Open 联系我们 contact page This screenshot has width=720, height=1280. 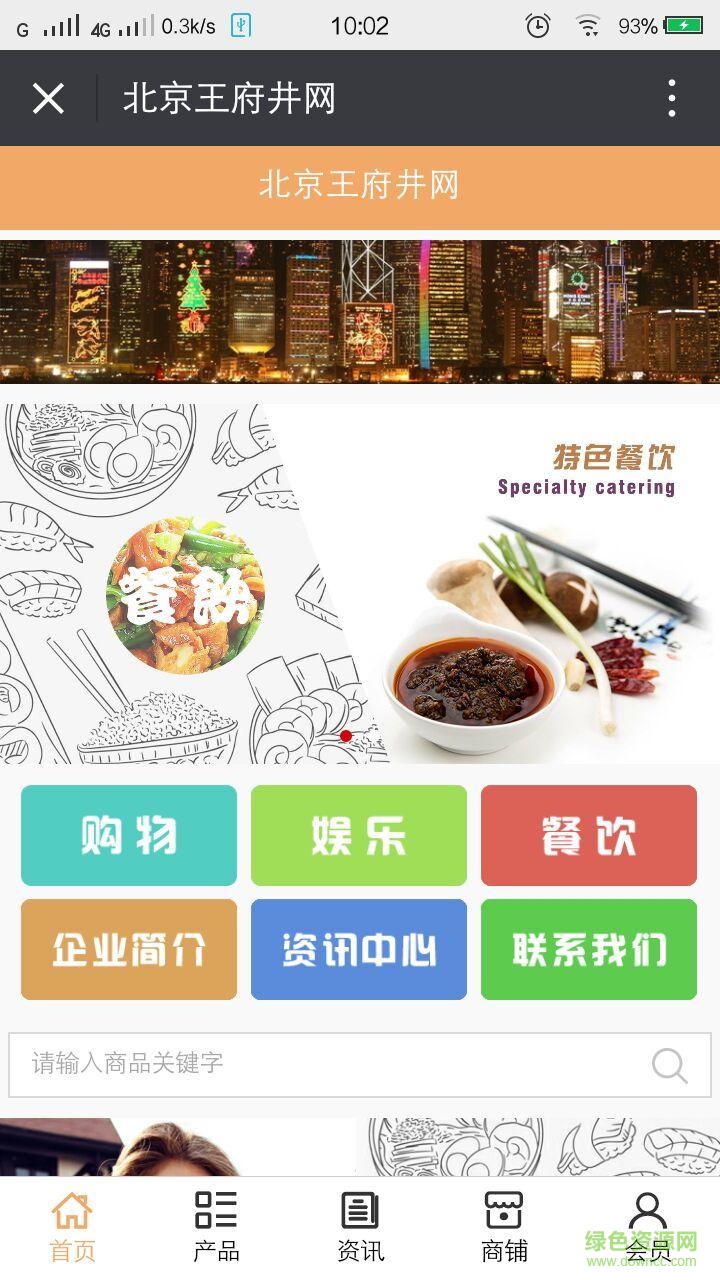click(588, 949)
